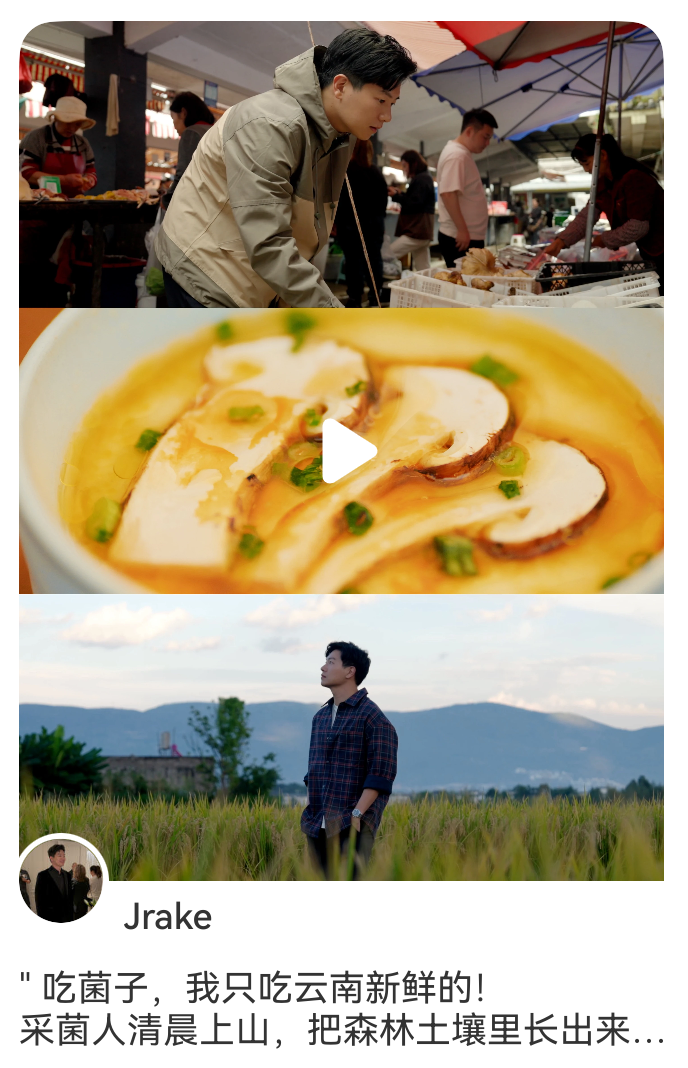Open Jrake's profile picture
The image size is (688, 1068).
63,879
